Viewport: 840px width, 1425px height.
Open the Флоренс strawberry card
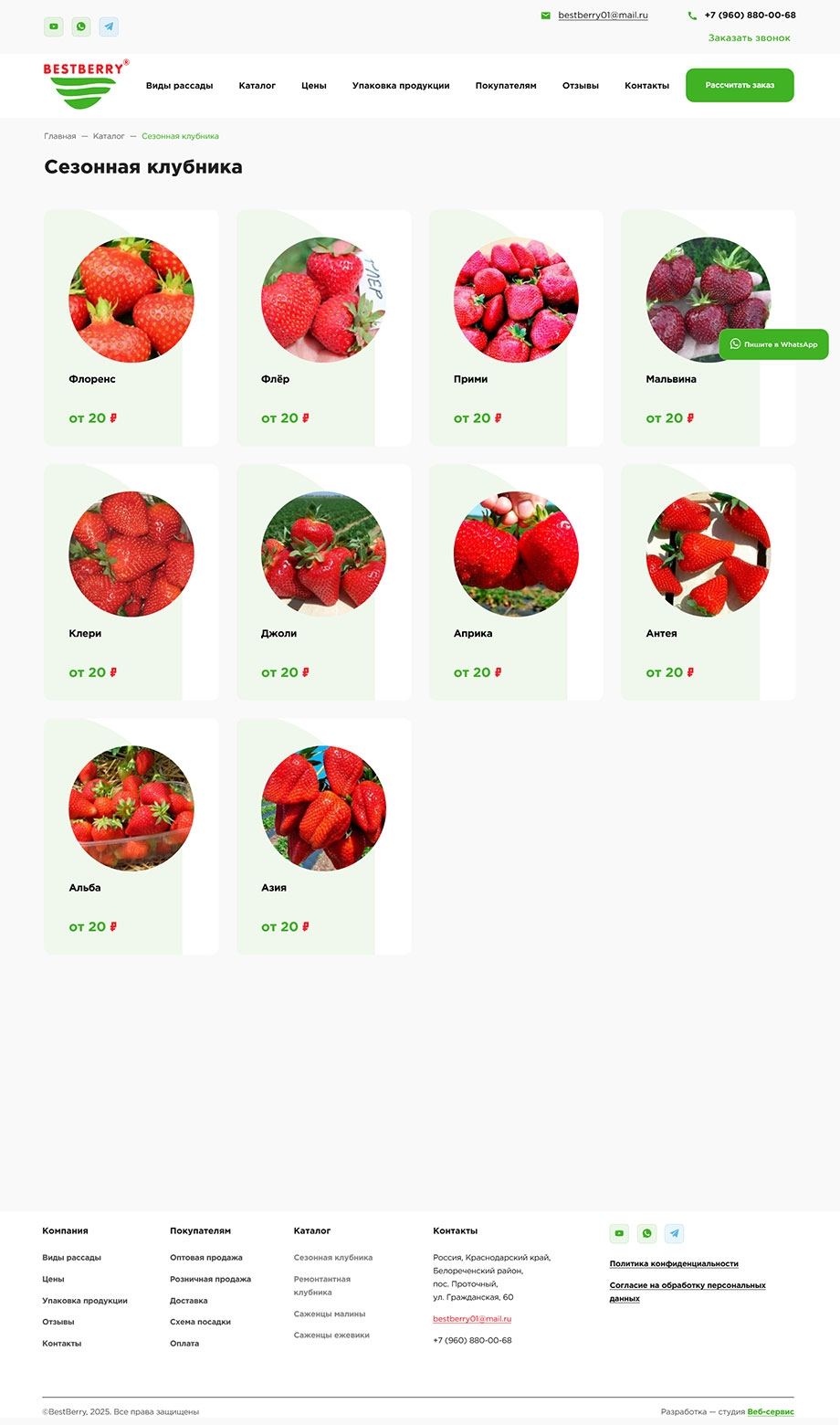click(131, 327)
